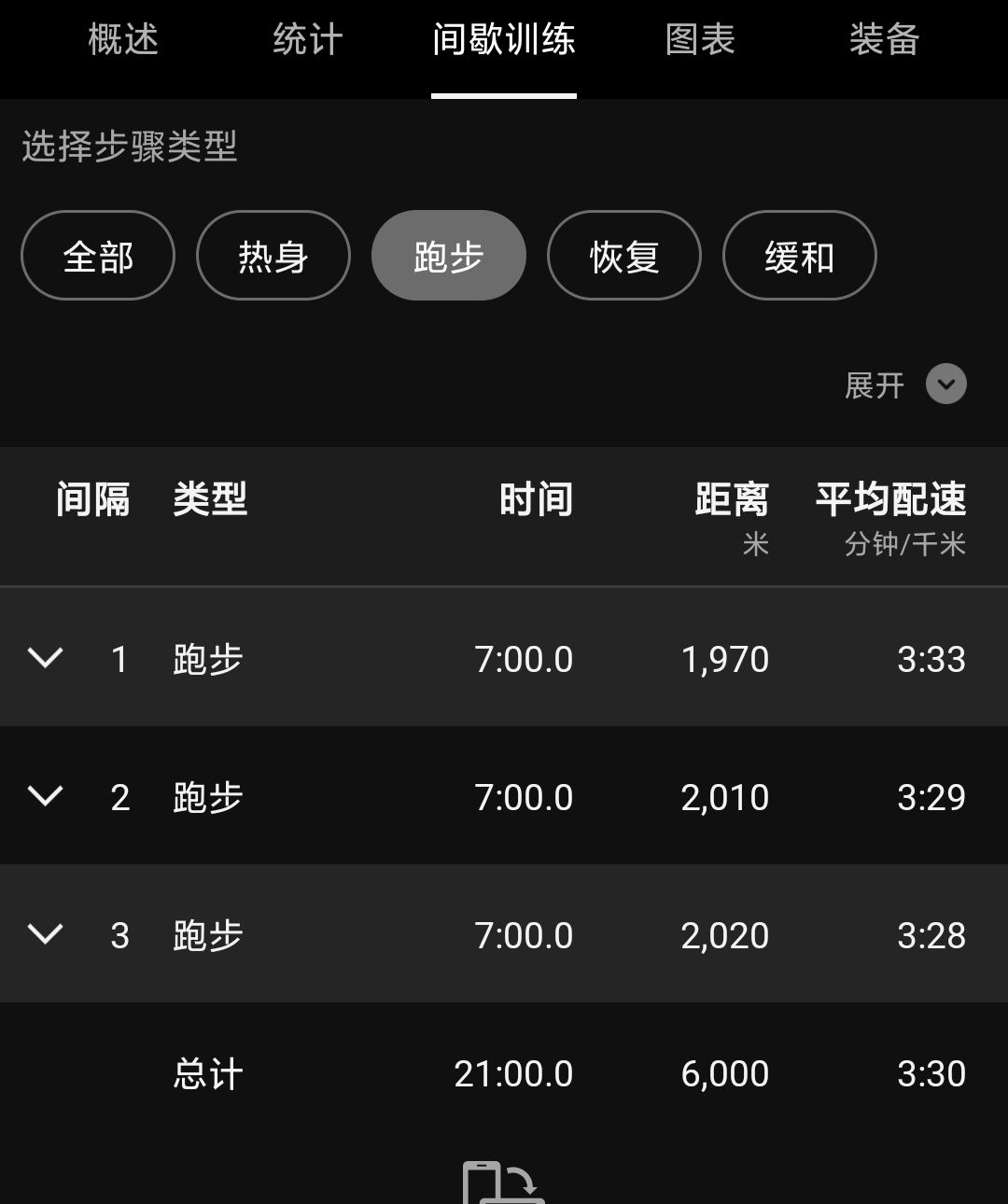Switch to the 概述 tab
The height and width of the screenshot is (1204, 1008).
[x=123, y=41]
